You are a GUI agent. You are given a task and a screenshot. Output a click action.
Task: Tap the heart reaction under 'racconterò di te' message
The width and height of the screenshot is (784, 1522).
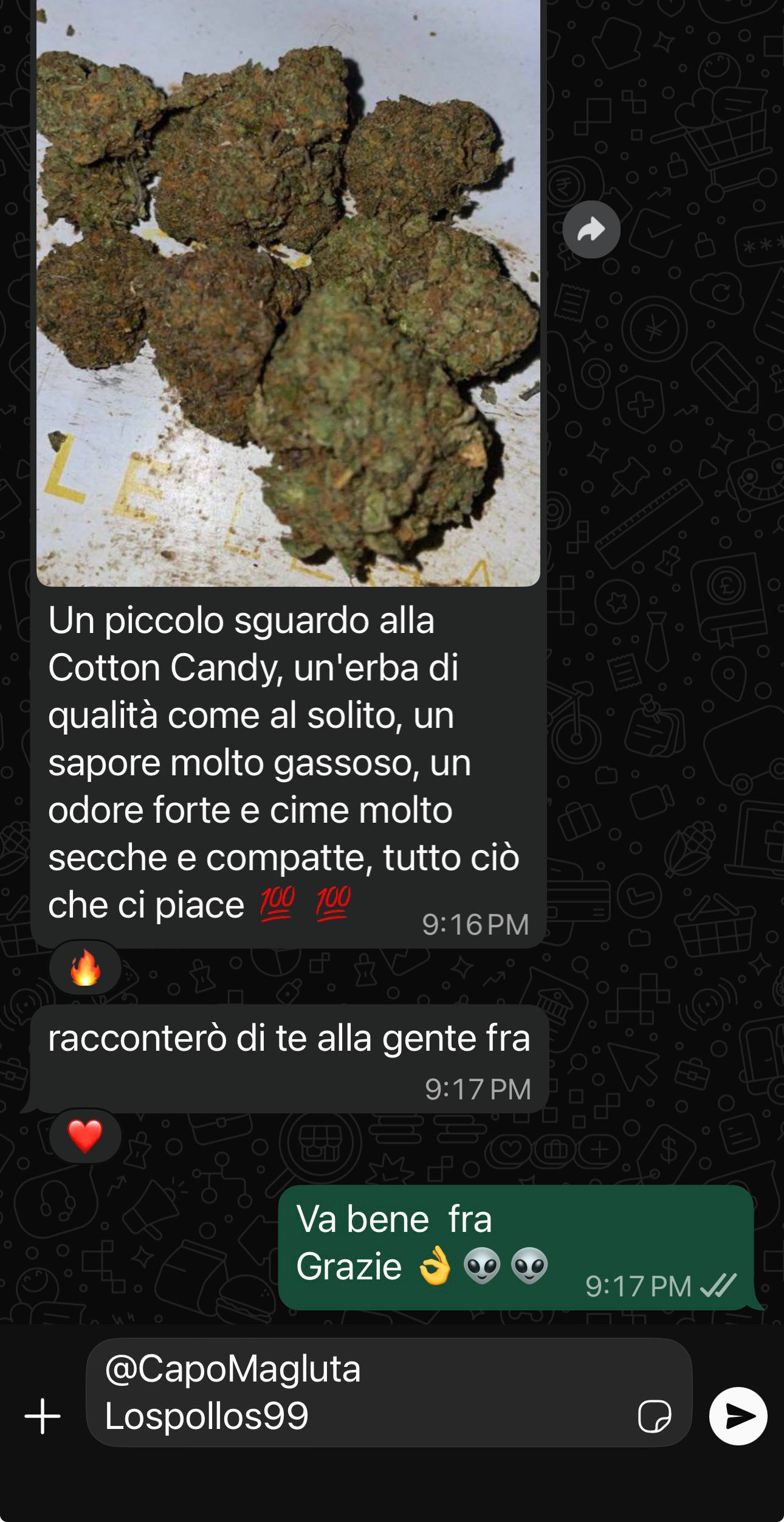pos(85,1136)
